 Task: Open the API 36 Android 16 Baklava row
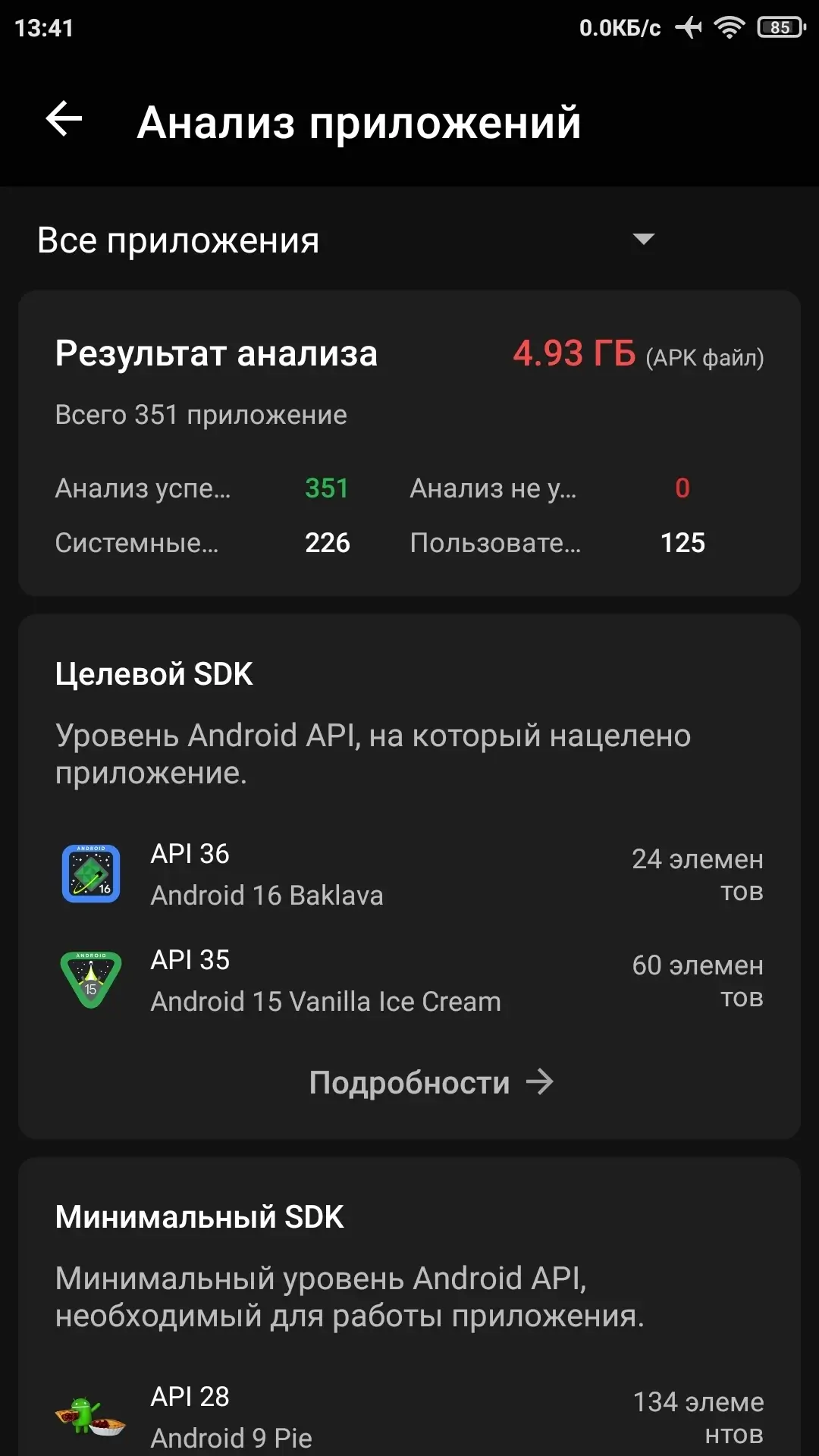[x=409, y=874]
